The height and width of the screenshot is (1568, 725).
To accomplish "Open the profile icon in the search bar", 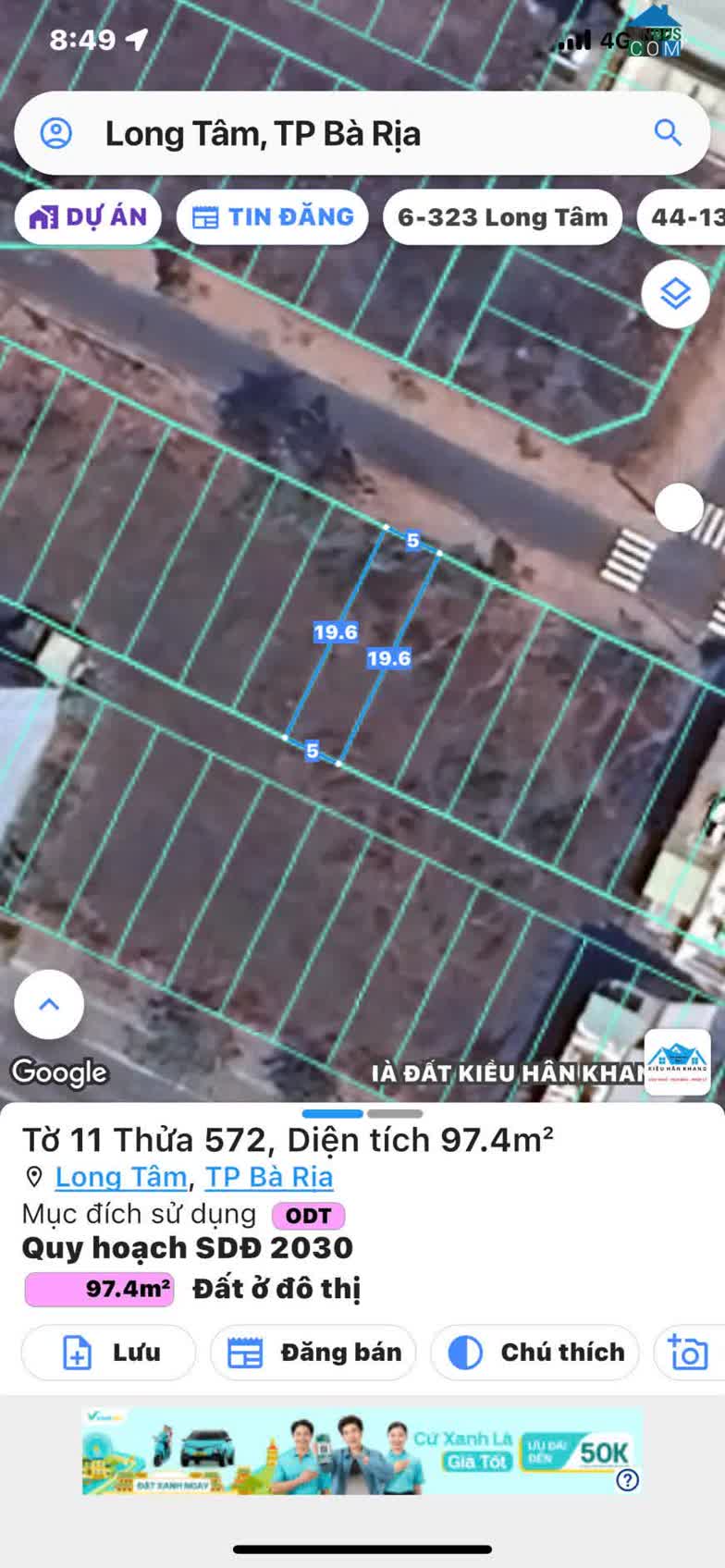I will 56,133.
